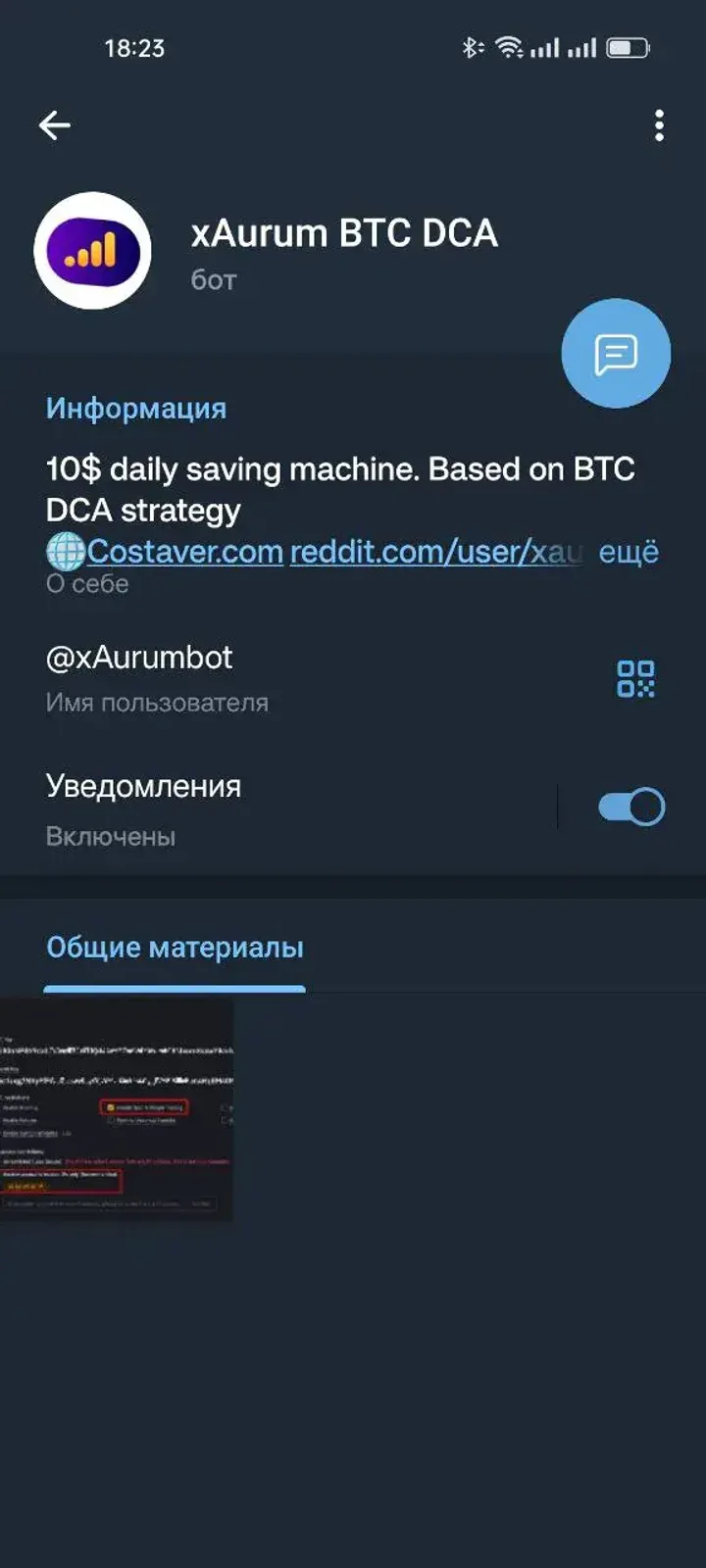The image size is (706, 1568).
Task: Switch to the Общие материалы tab
Action: 176,947
